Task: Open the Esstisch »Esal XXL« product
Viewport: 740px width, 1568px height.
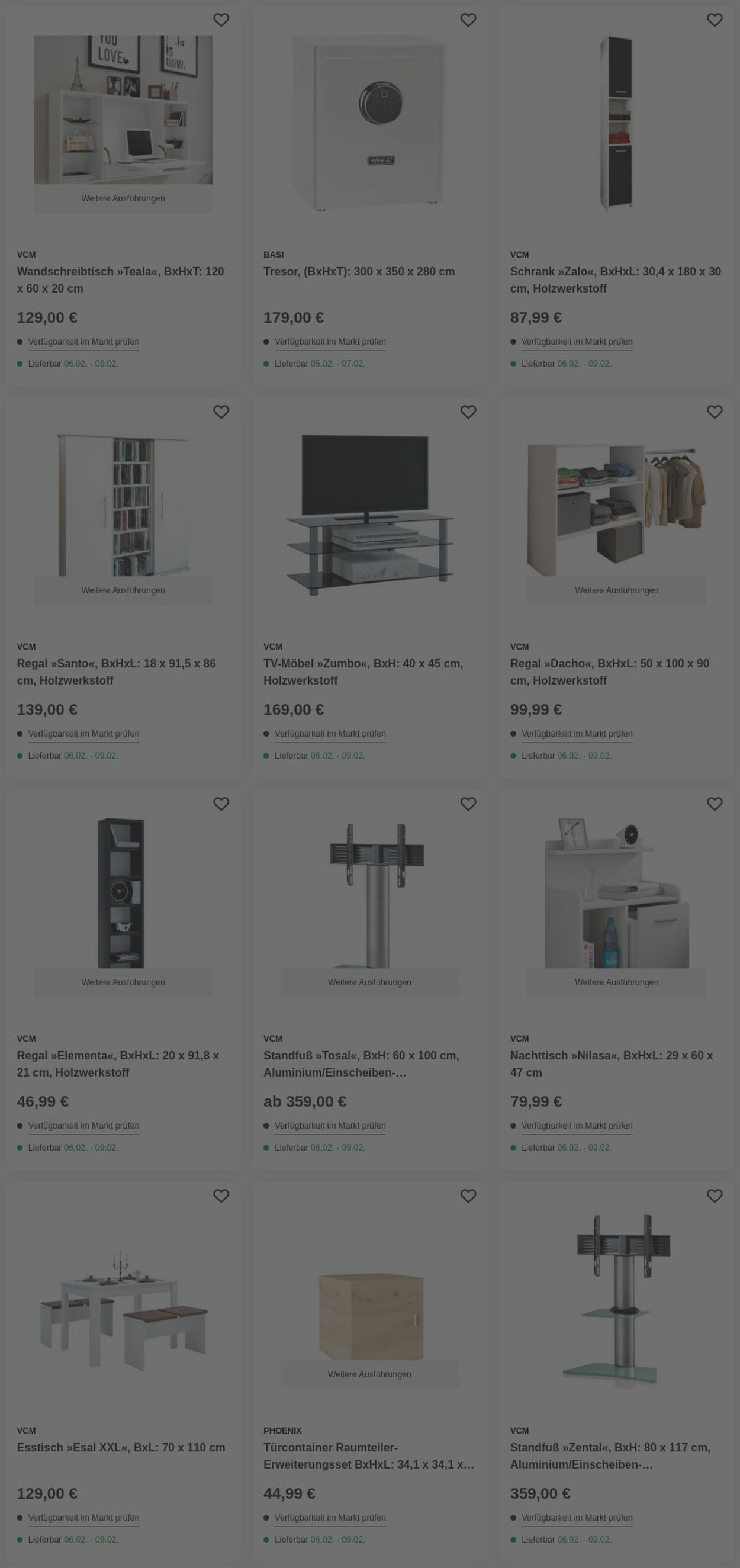Action: point(121,1447)
